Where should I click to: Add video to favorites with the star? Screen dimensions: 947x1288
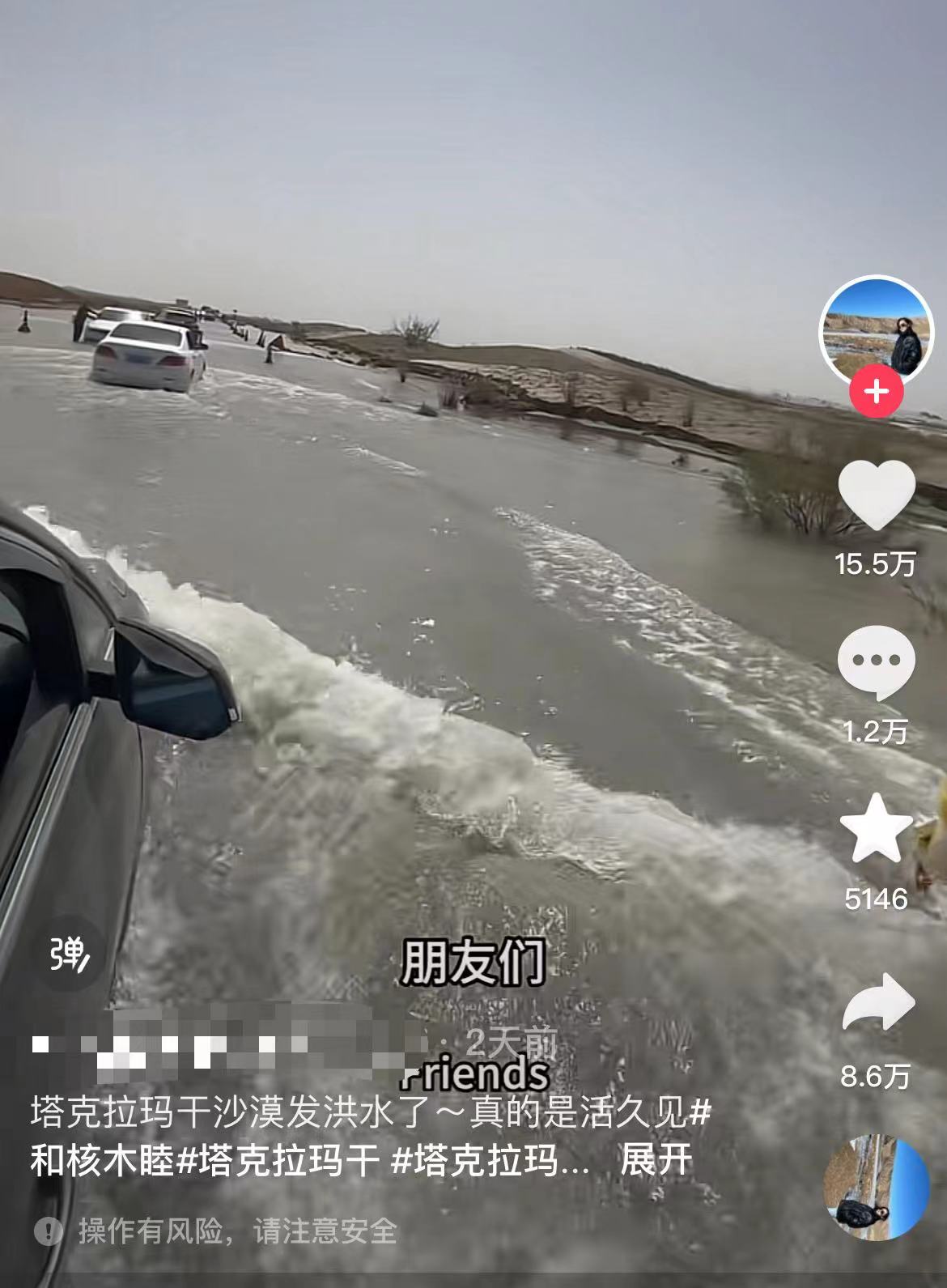pyautogui.click(x=877, y=828)
